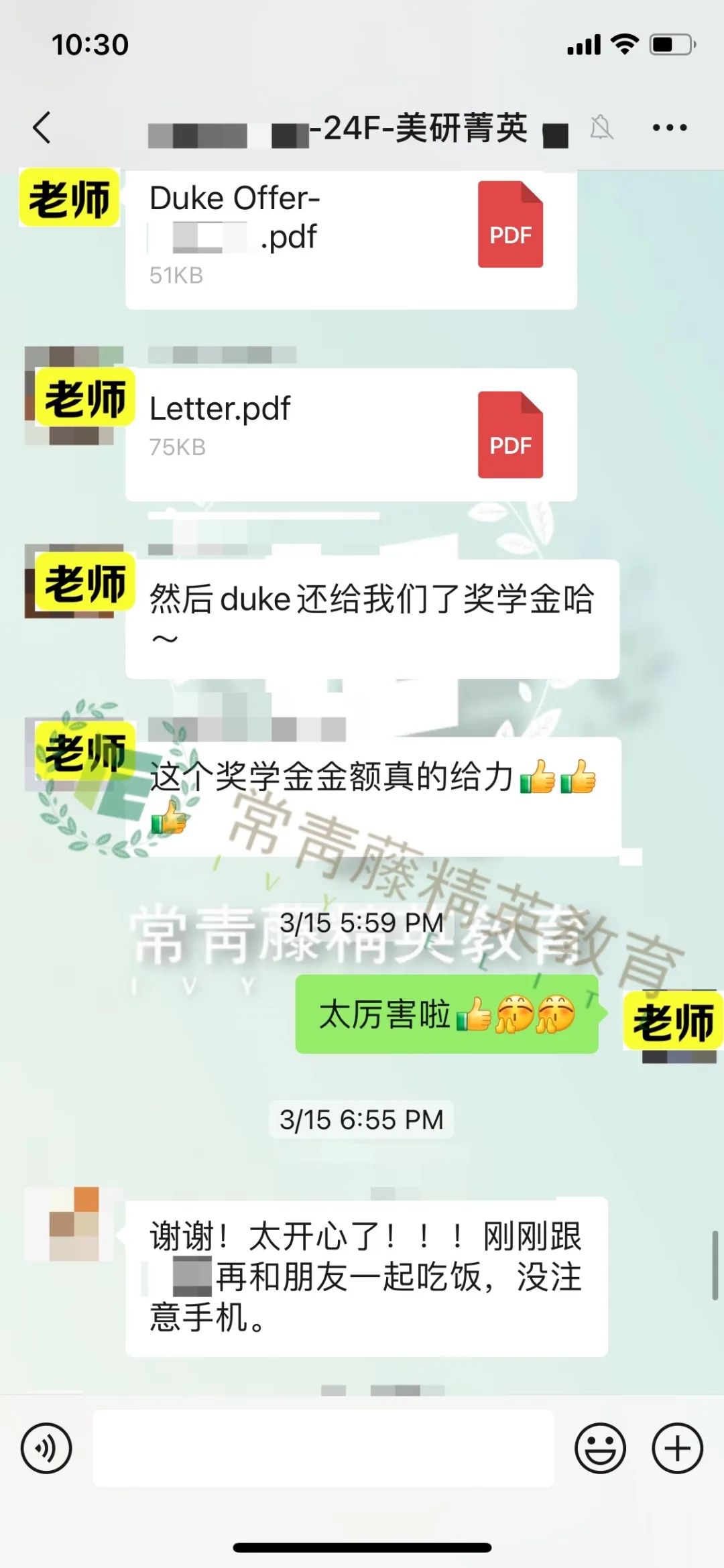View profile of the sender of 谢谢！太开心了

(74, 1224)
